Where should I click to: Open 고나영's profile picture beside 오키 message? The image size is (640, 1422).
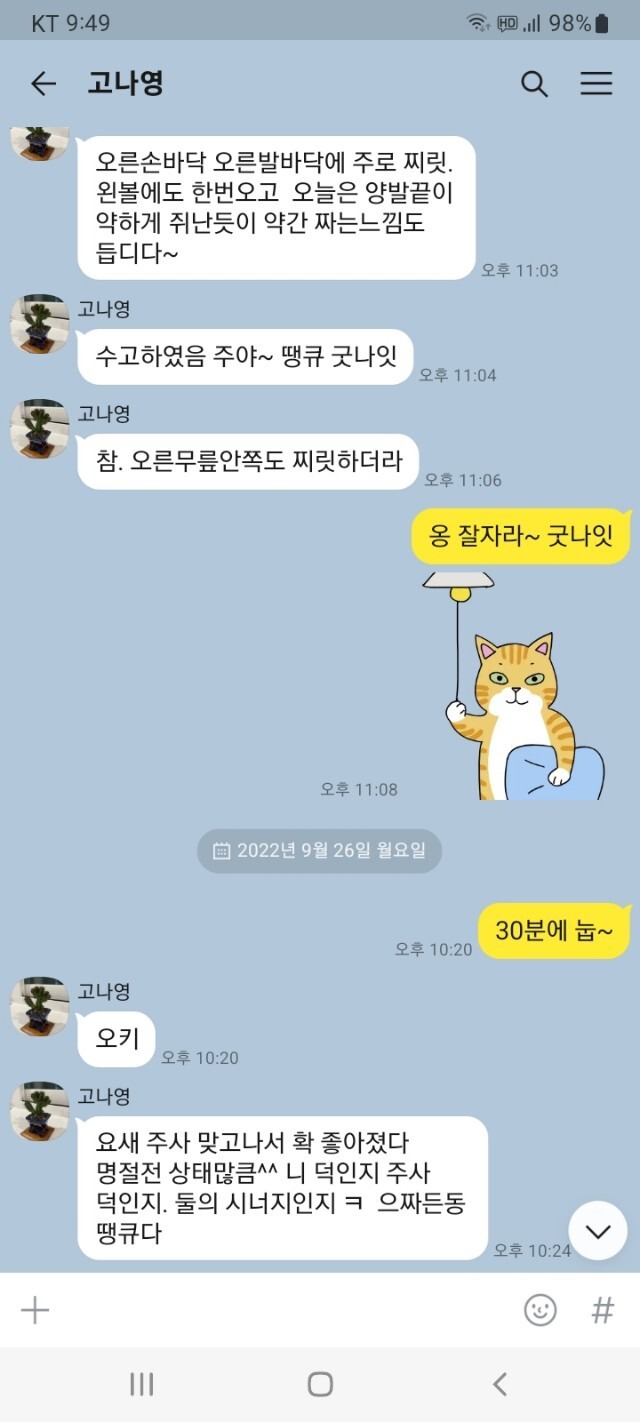(39, 1007)
